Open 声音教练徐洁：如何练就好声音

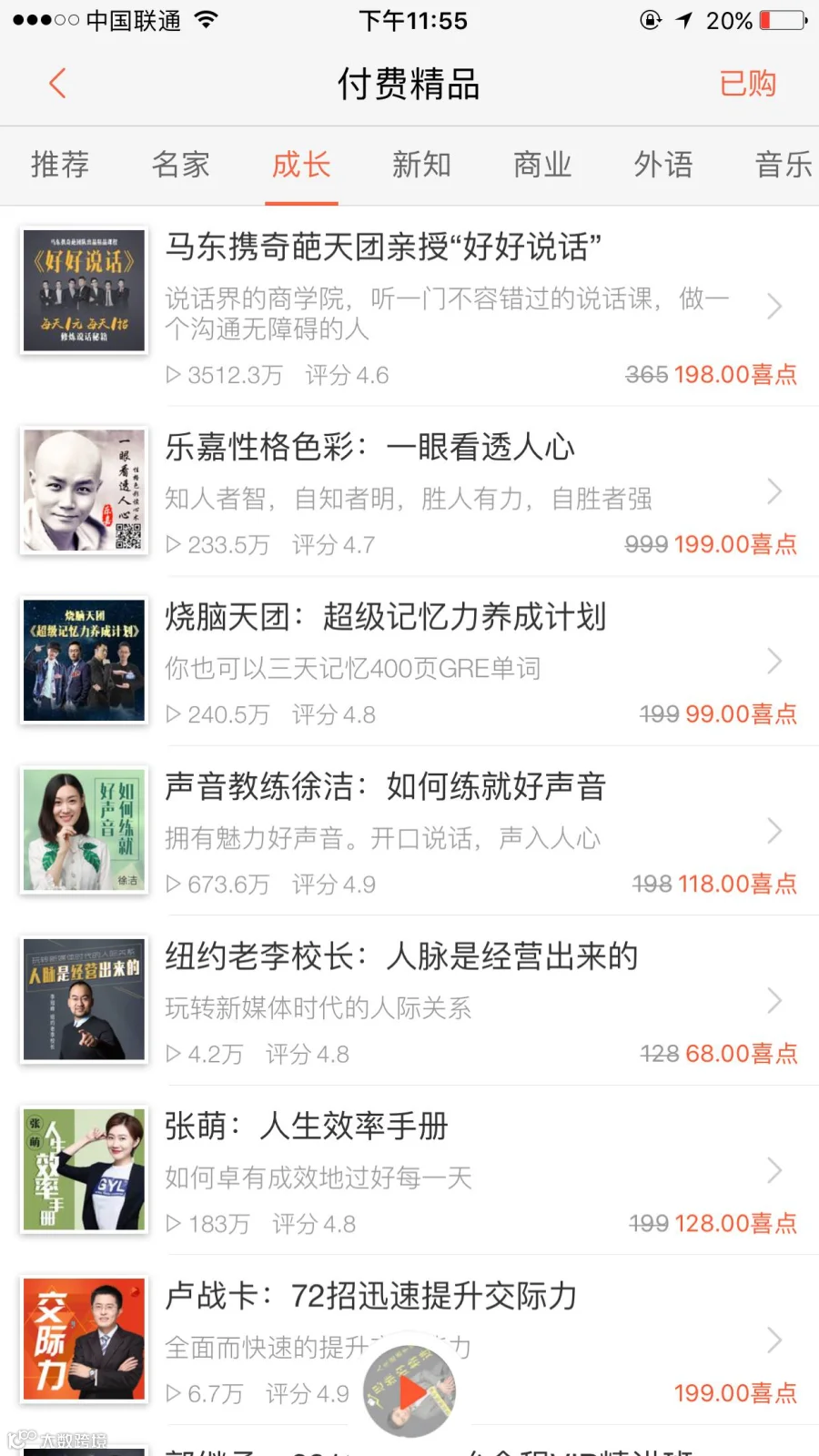(385, 787)
